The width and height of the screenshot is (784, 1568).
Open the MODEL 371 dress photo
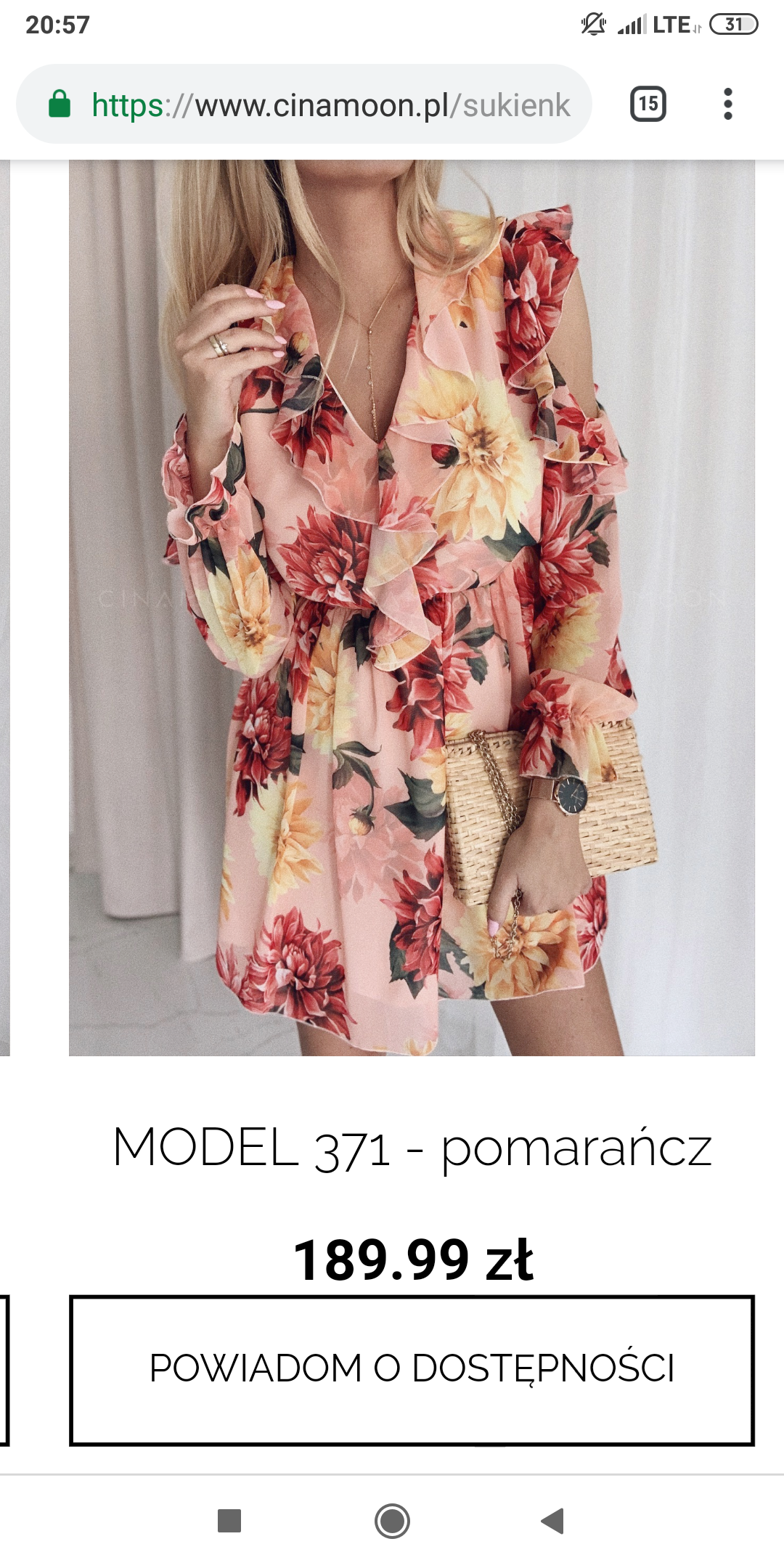click(x=412, y=607)
